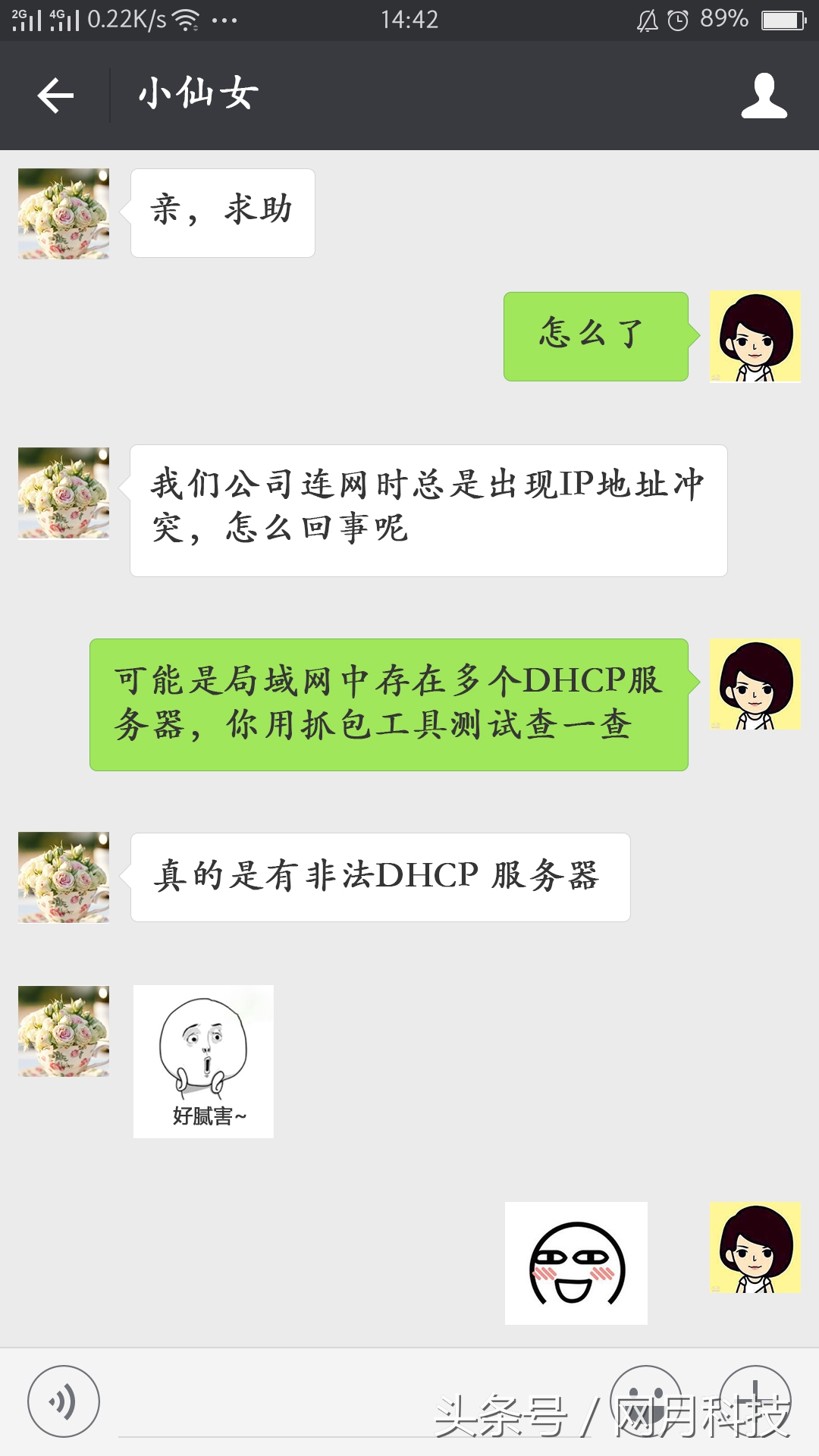
Task: Open 小仙女's flower avatar
Action: (64, 211)
